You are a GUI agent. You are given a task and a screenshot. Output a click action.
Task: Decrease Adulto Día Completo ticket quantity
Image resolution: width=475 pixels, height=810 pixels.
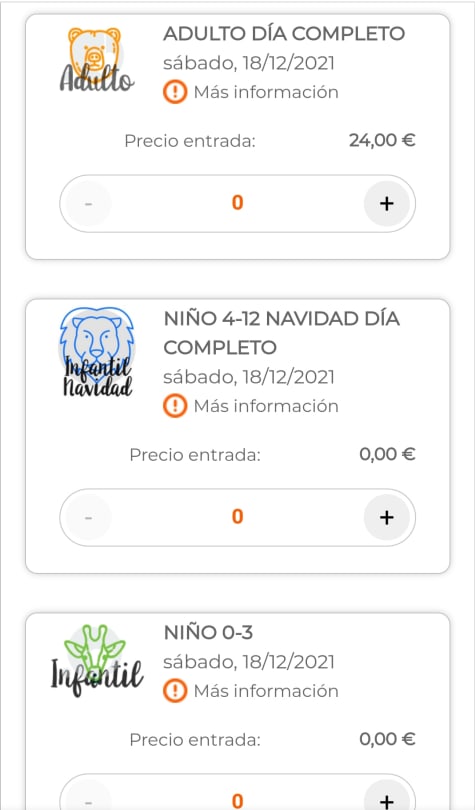pyautogui.click(x=88, y=204)
